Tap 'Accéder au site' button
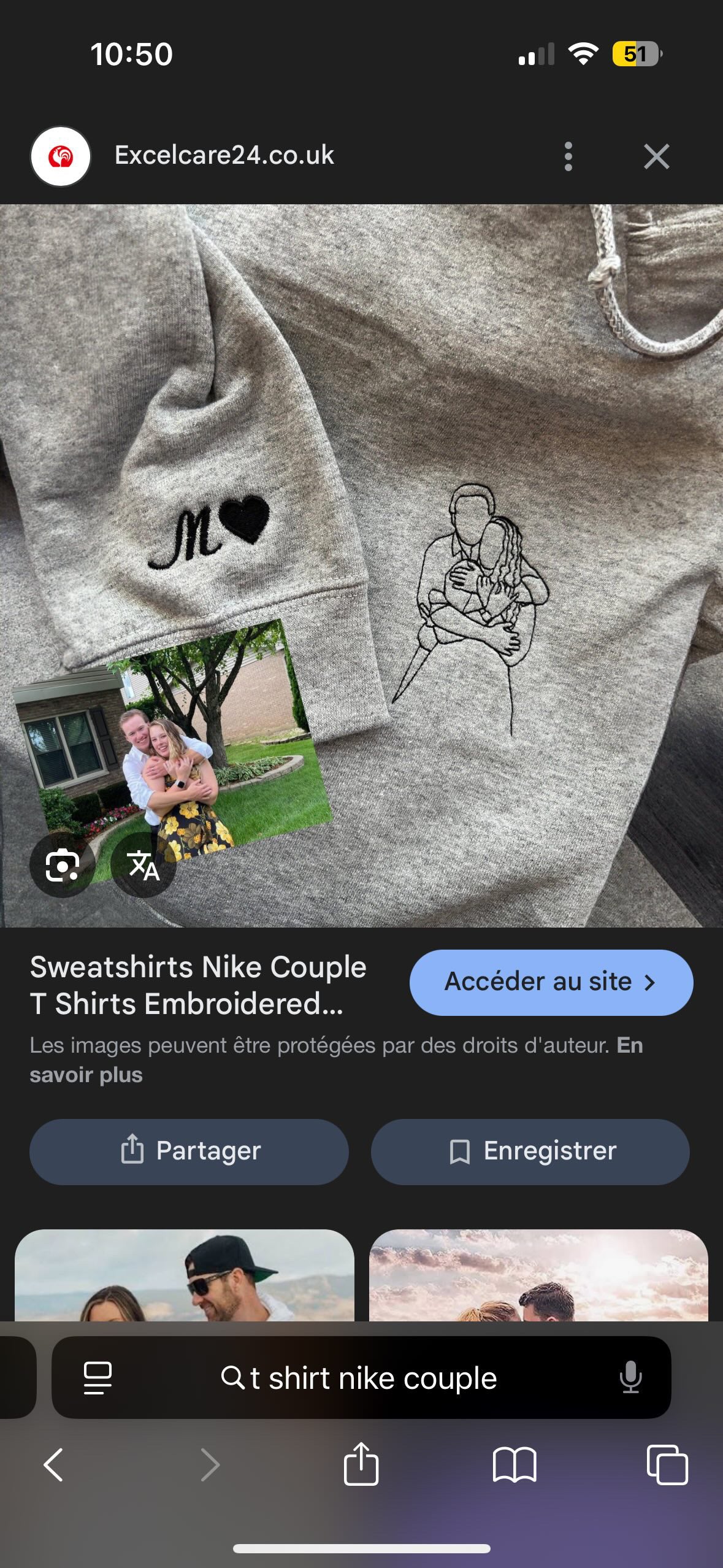Viewport: 723px width, 1568px height. [551, 982]
